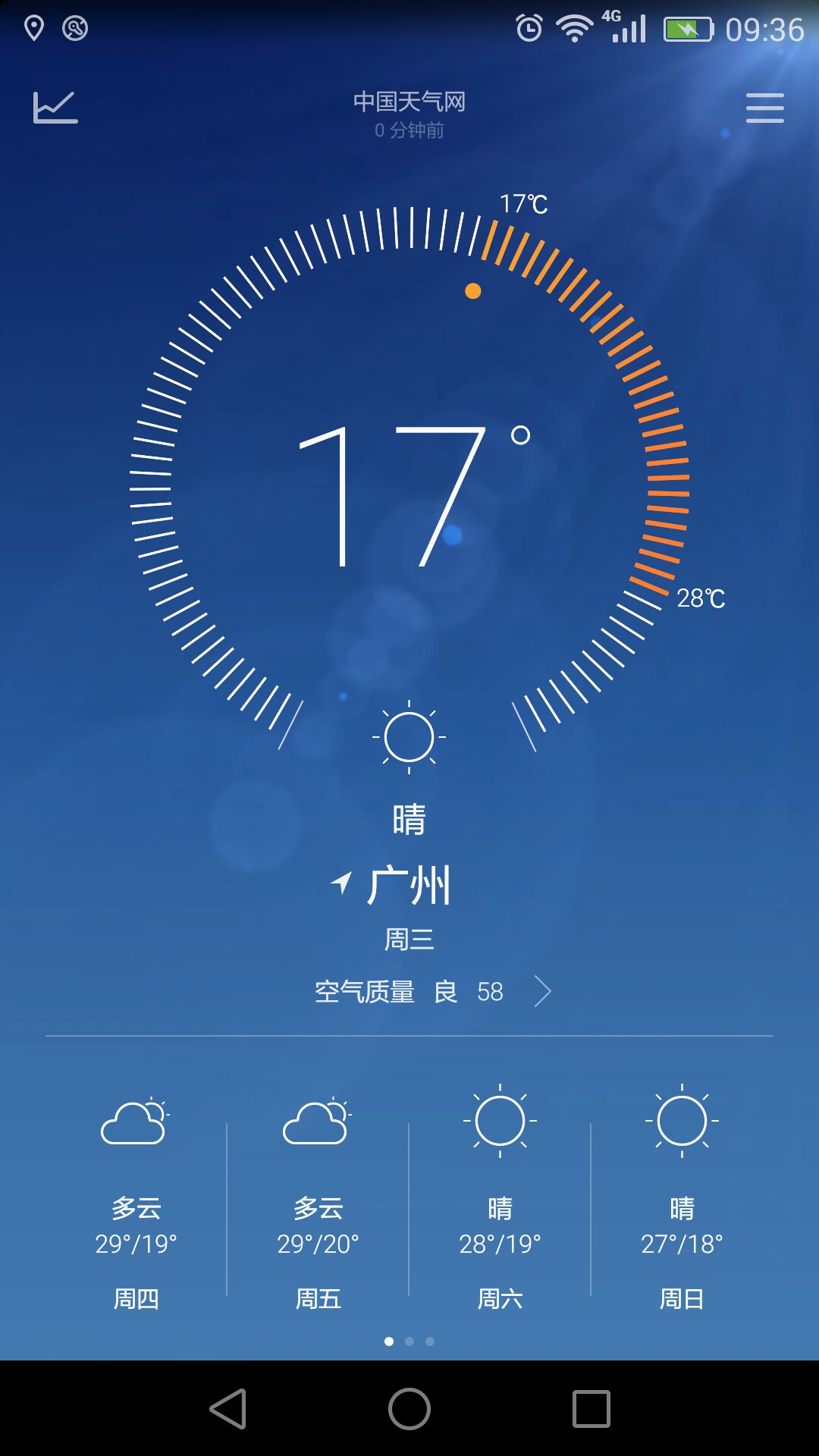Open the 周四 forecast

[136, 1203]
